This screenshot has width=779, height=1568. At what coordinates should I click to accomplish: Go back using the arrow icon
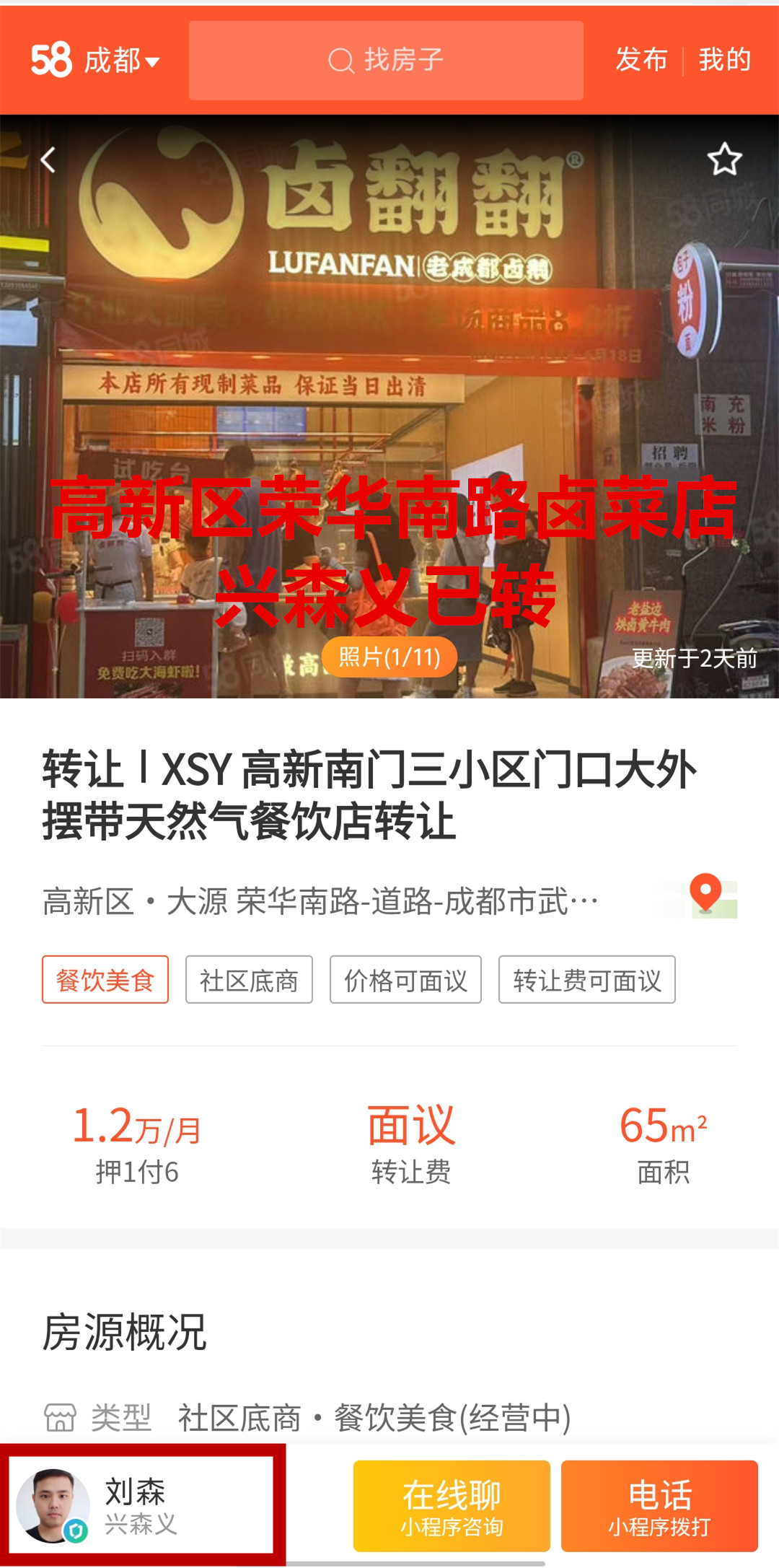click(48, 159)
